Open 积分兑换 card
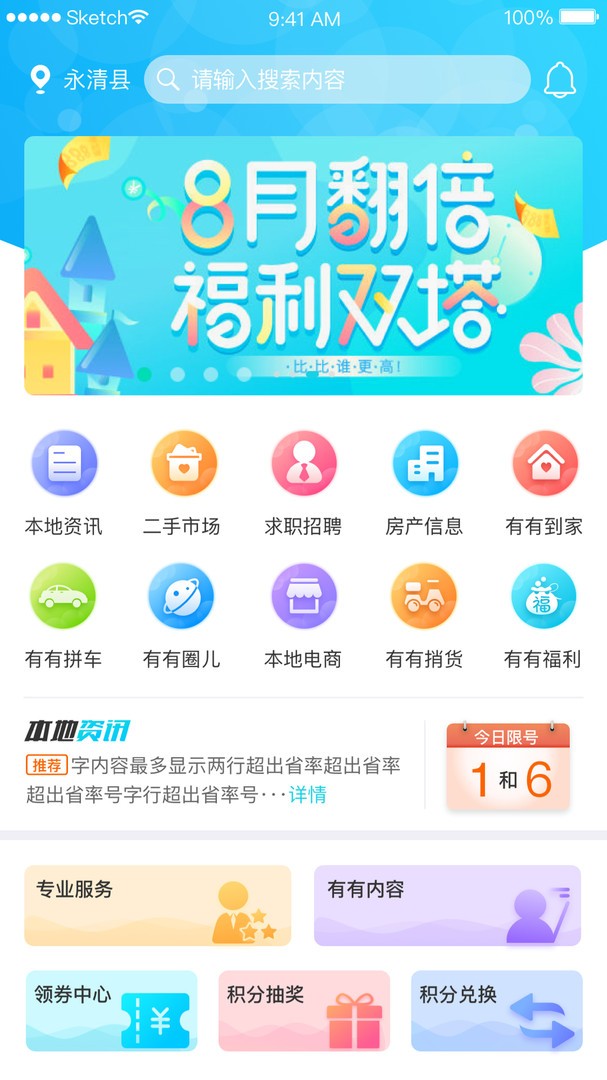 tap(496, 1010)
